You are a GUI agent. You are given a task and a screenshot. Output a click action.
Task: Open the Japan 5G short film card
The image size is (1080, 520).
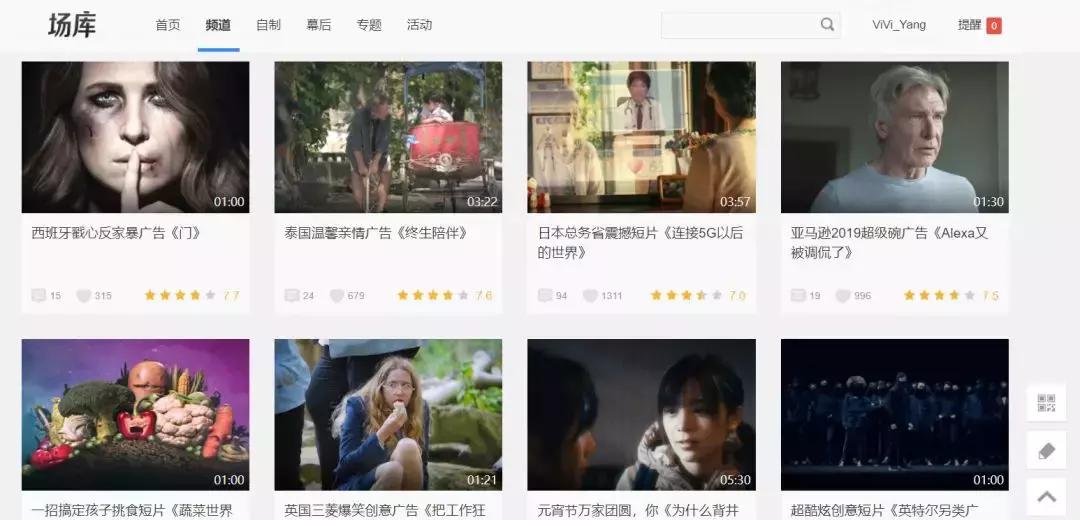[641, 137]
